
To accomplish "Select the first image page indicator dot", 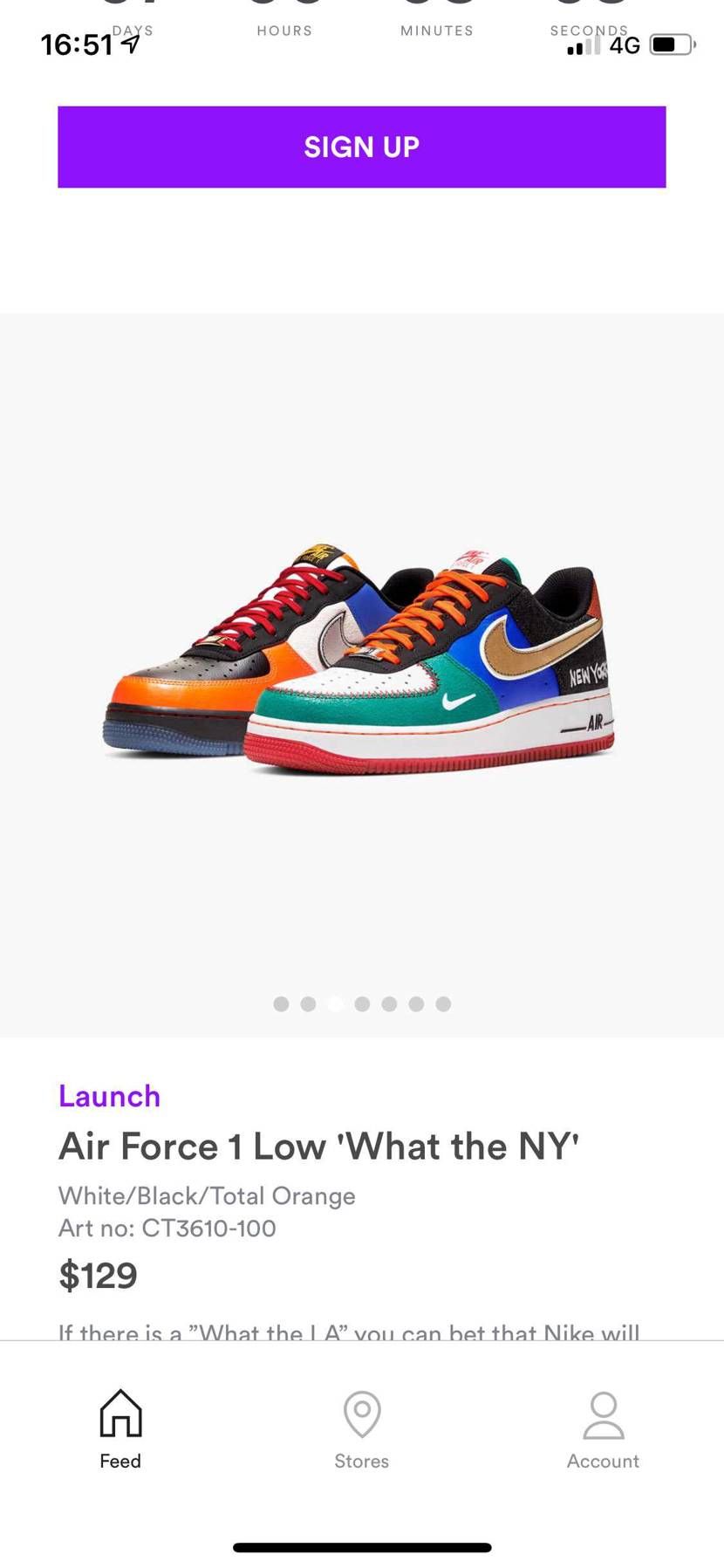I will click(x=281, y=1003).
